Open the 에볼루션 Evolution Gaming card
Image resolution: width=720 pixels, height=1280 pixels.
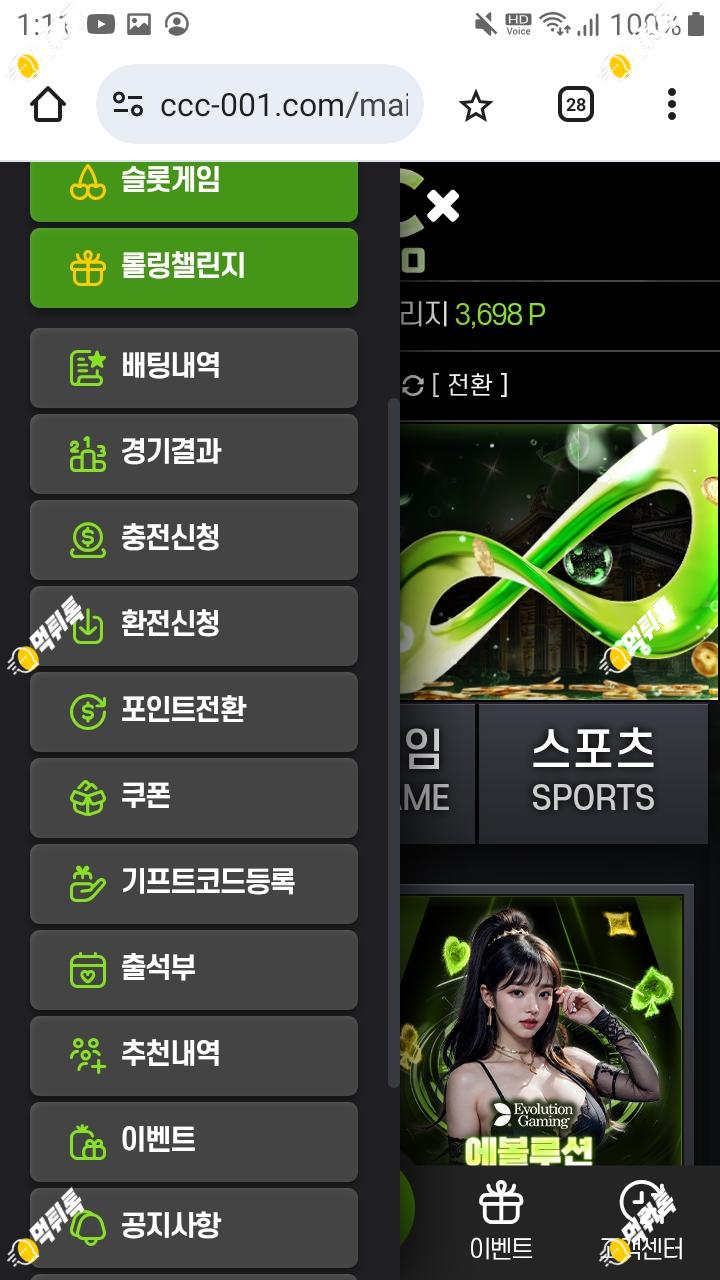tap(541, 1030)
